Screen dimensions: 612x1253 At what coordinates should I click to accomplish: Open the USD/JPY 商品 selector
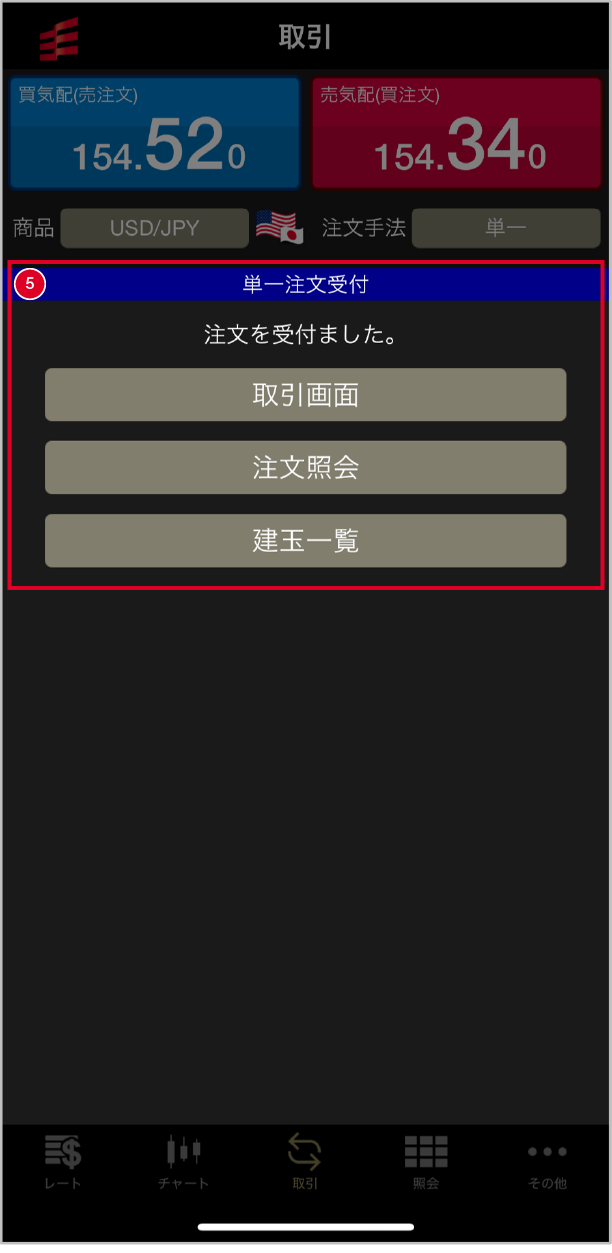[x=154, y=228]
